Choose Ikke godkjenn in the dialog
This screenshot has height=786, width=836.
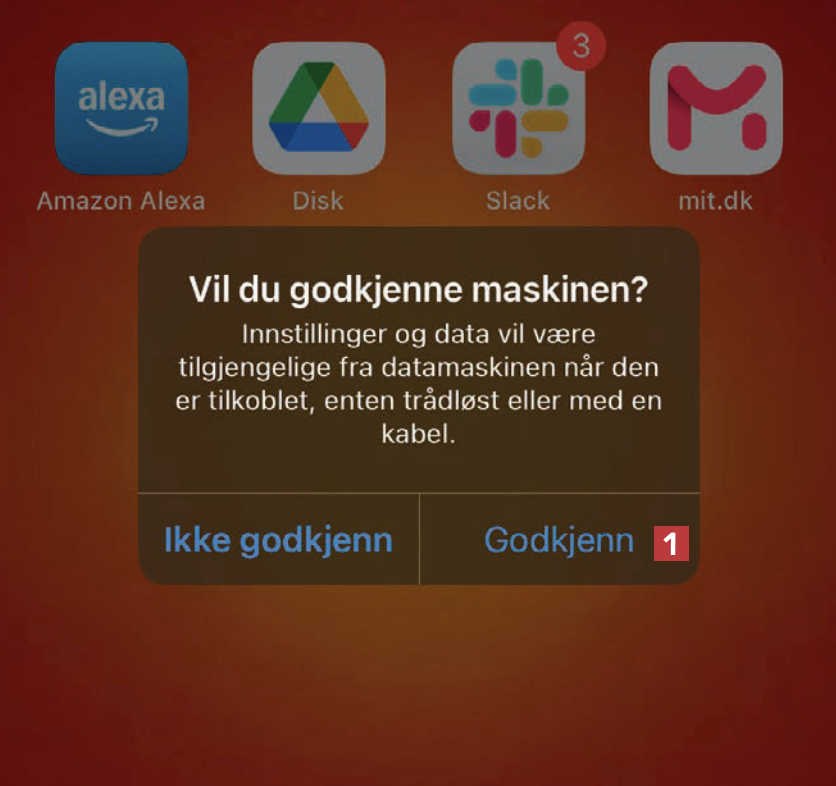pos(278,540)
